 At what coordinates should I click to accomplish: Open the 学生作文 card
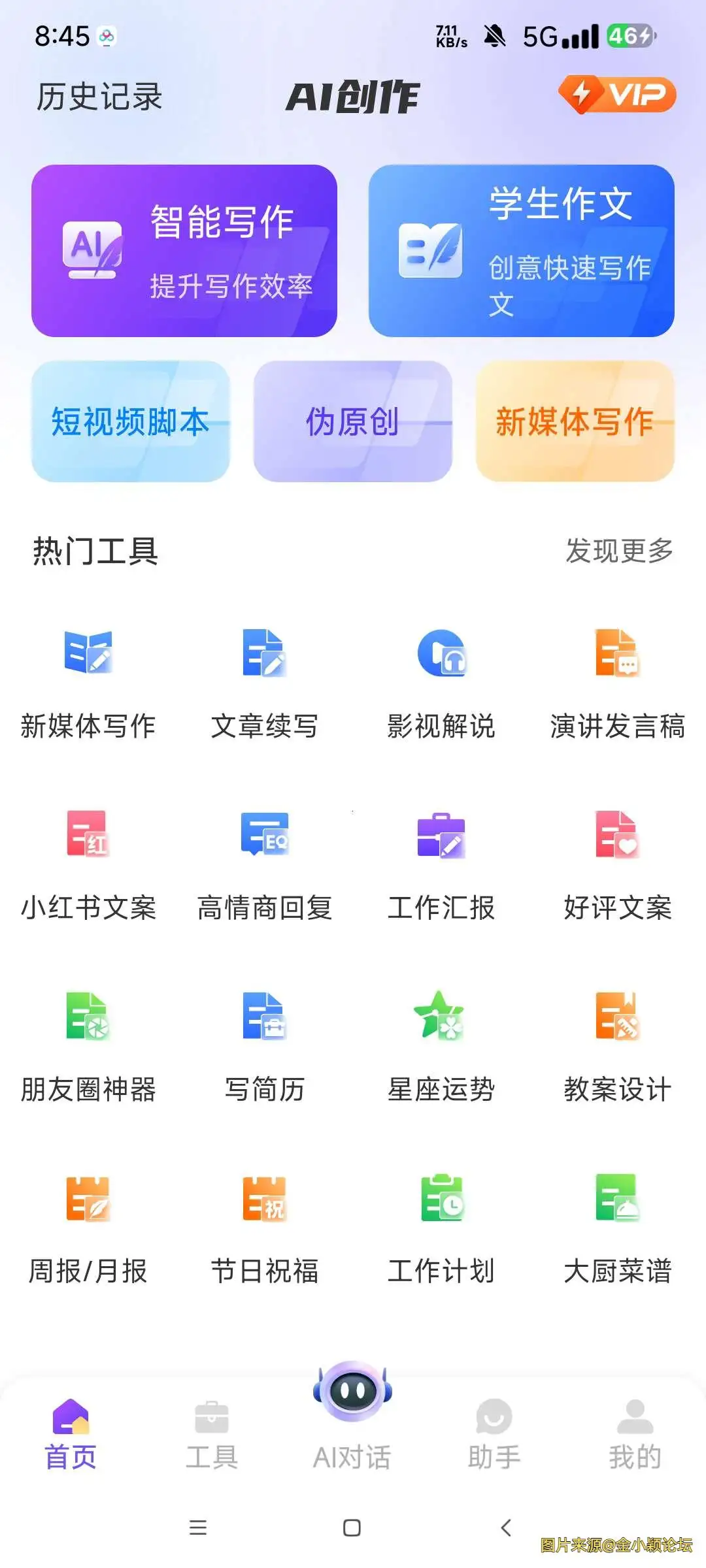[x=521, y=251]
